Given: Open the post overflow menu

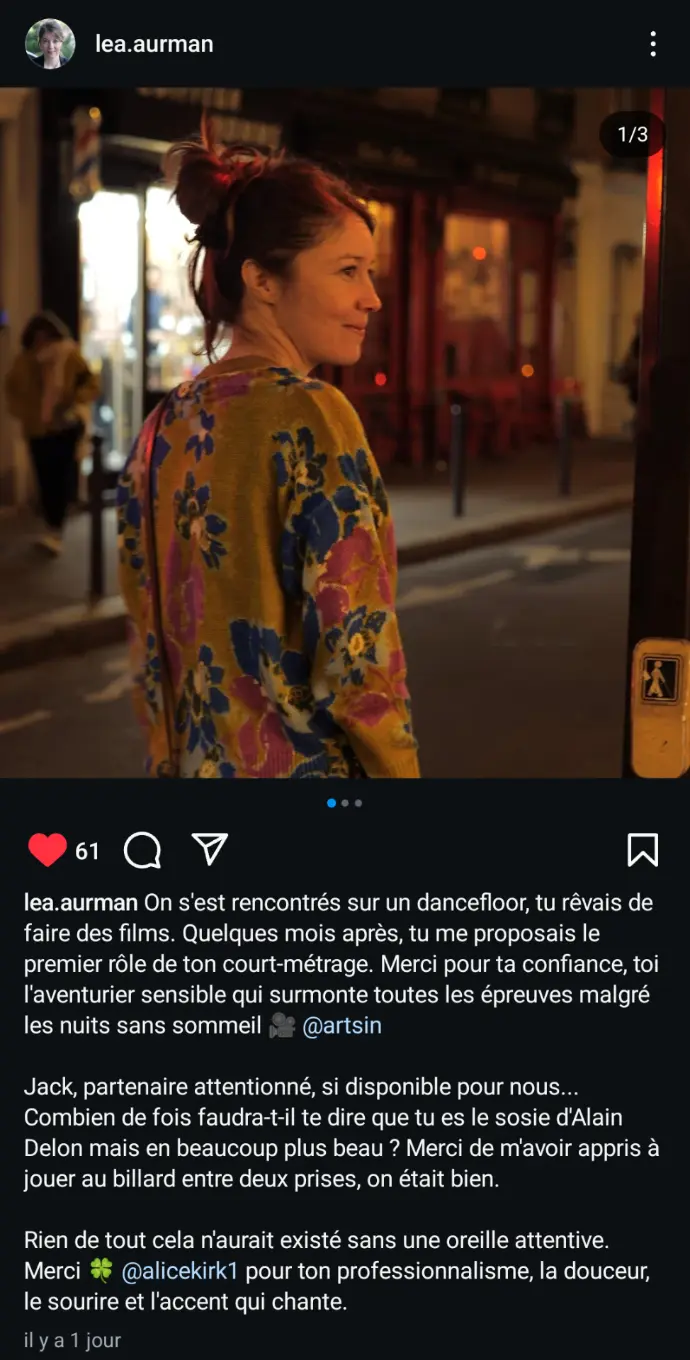Looking at the screenshot, I should coord(652,44).
